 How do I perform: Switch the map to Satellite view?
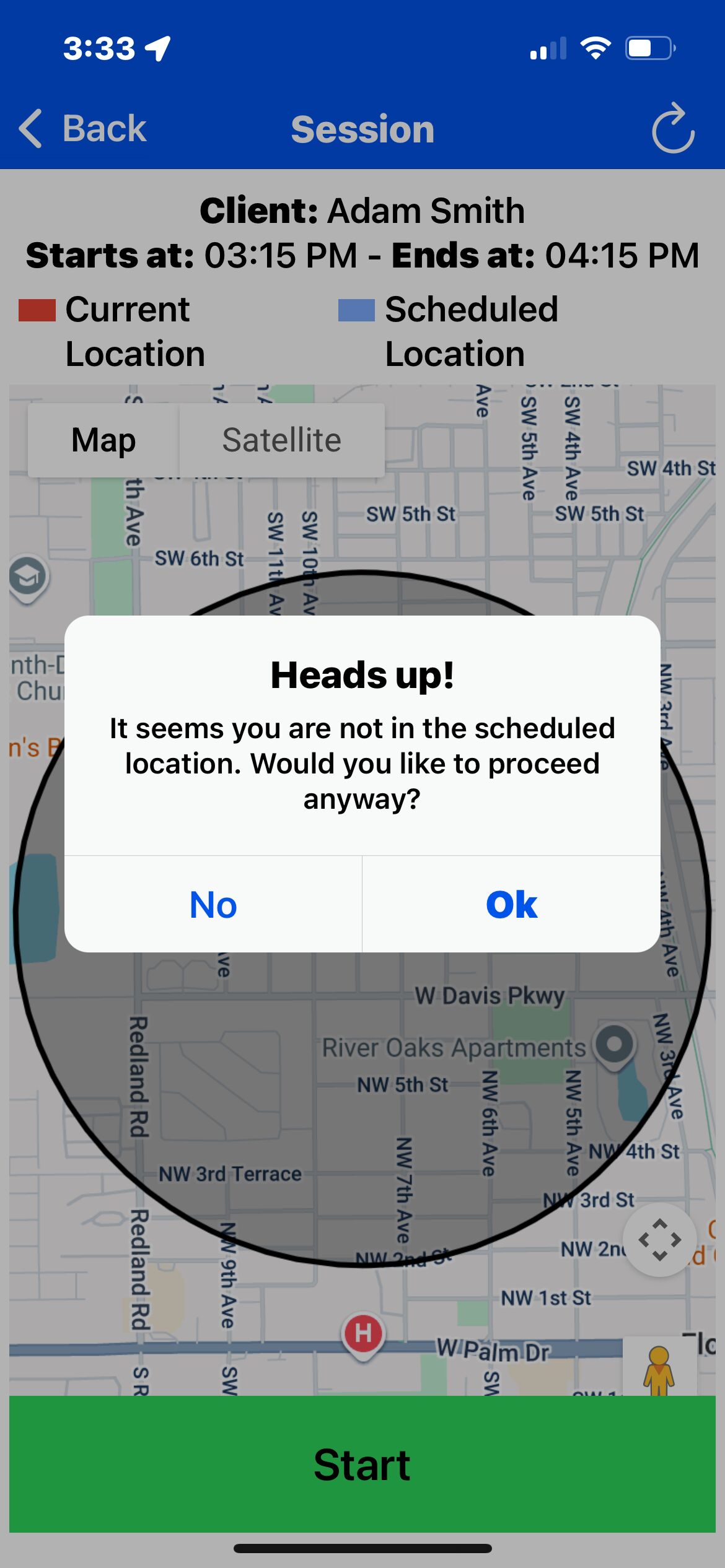[x=281, y=440]
